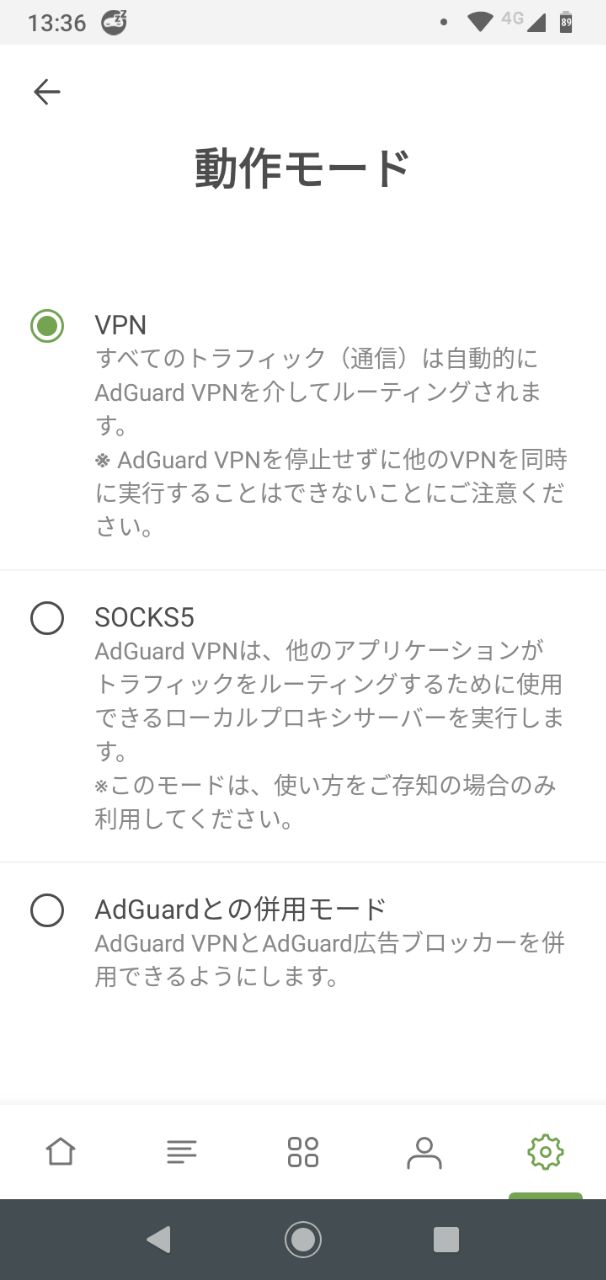
Task: Open the list lines tab in bottom navigation
Action: pyautogui.click(x=182, y=1152)
